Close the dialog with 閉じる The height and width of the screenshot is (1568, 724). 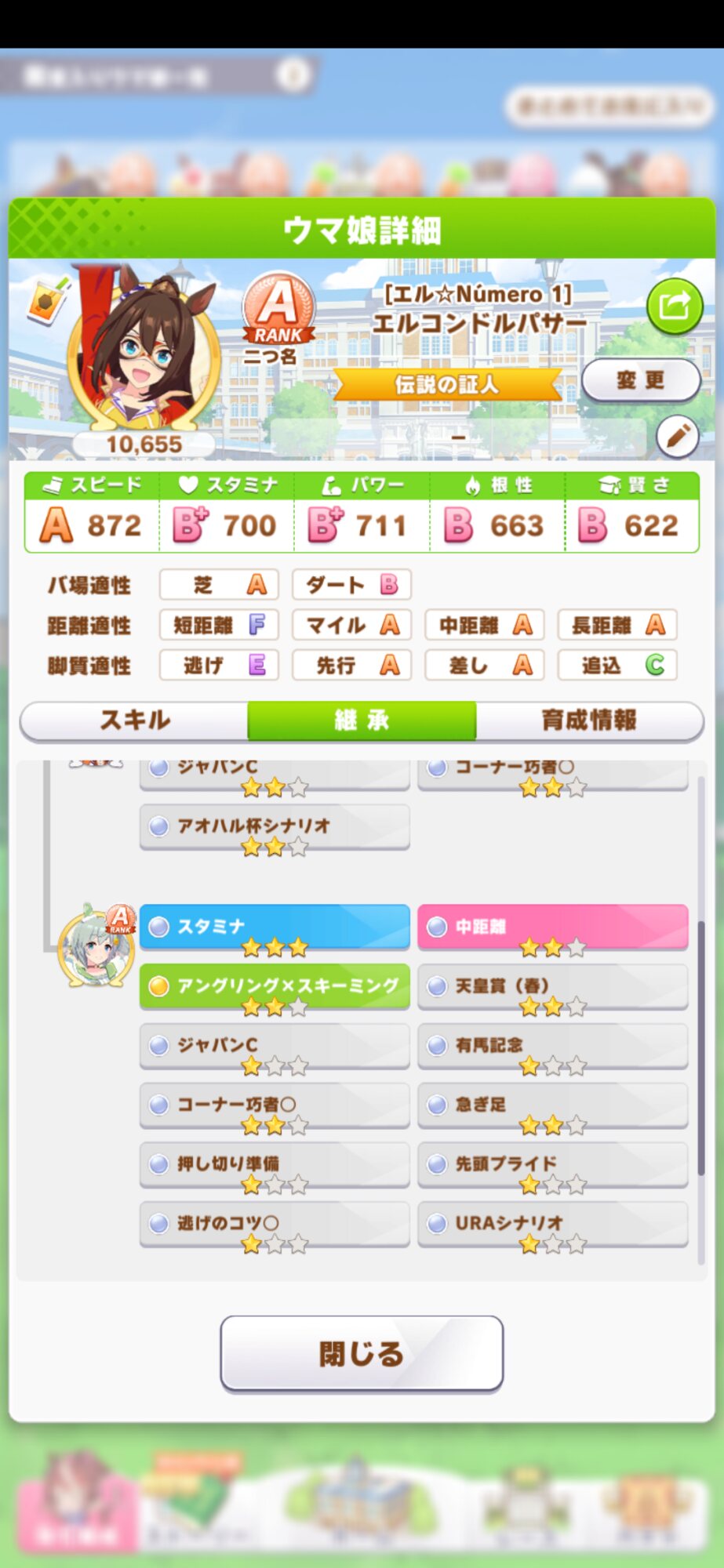[x=362, y=1352]
